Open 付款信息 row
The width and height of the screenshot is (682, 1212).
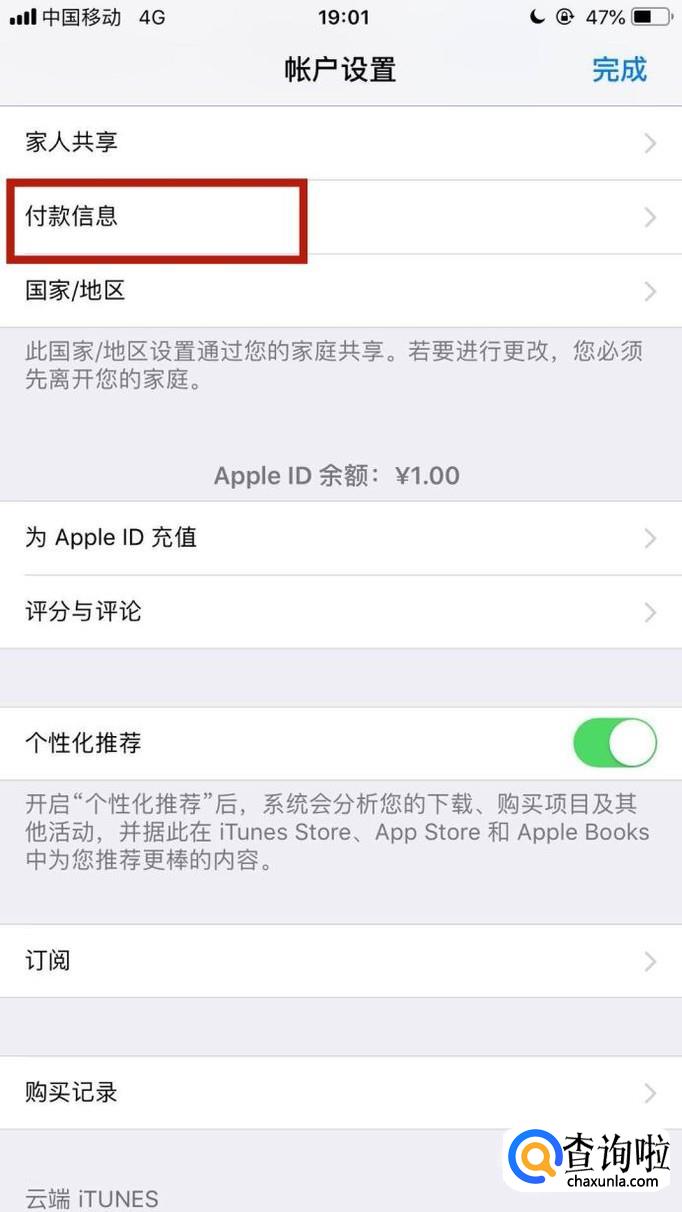click(340, 217)
